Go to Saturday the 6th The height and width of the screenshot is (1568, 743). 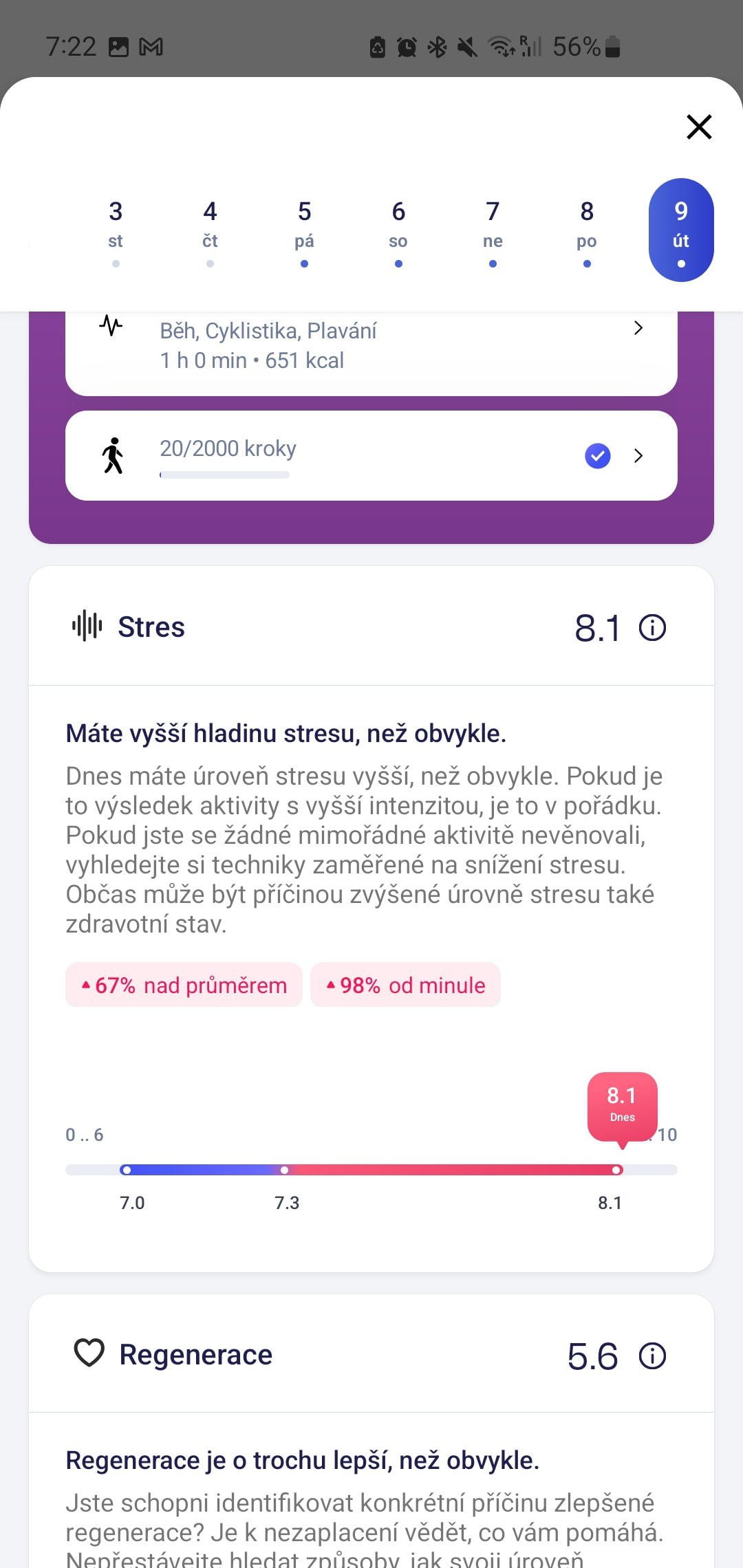pyautogui.click(x=398, y=230)
